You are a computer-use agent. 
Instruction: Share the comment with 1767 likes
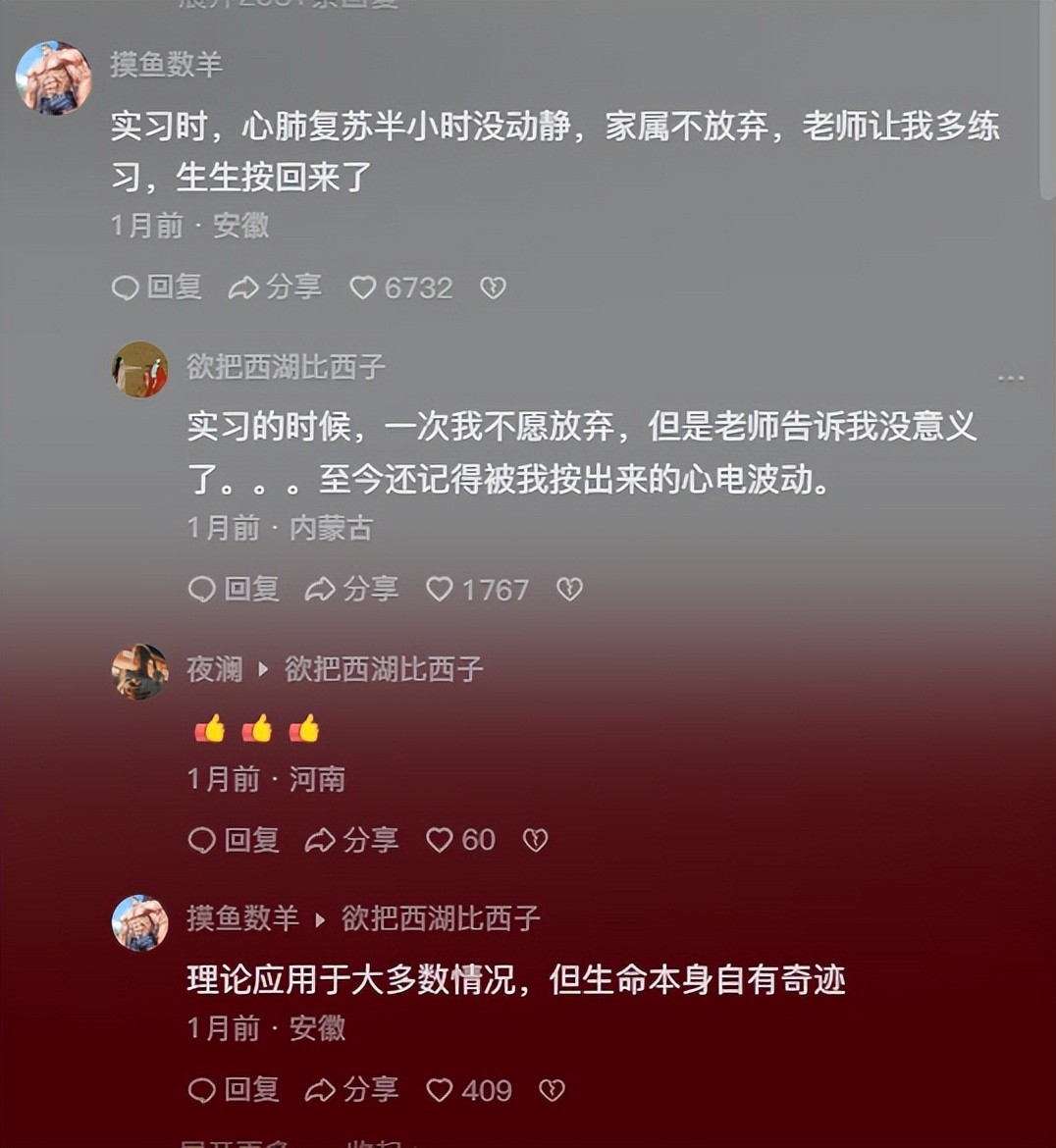click(x=351, y=589)
